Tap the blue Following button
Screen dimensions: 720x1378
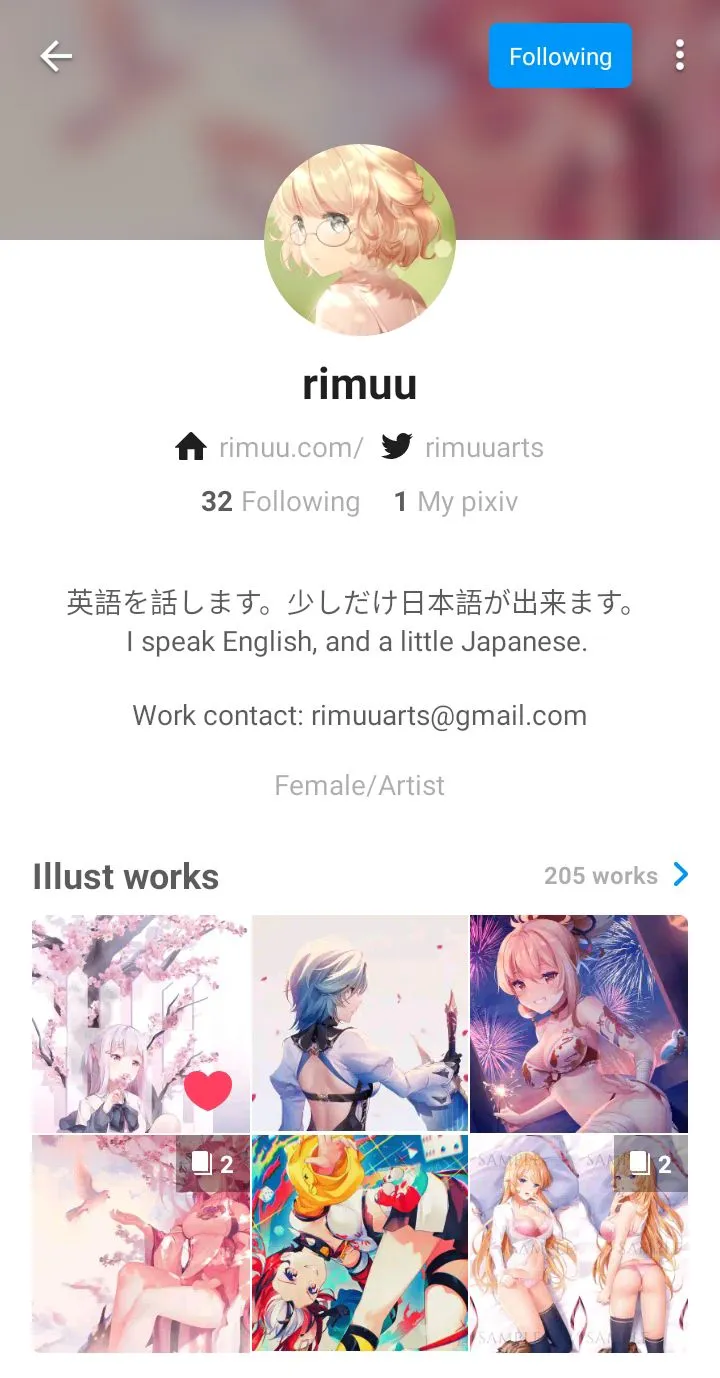(560, 56)
